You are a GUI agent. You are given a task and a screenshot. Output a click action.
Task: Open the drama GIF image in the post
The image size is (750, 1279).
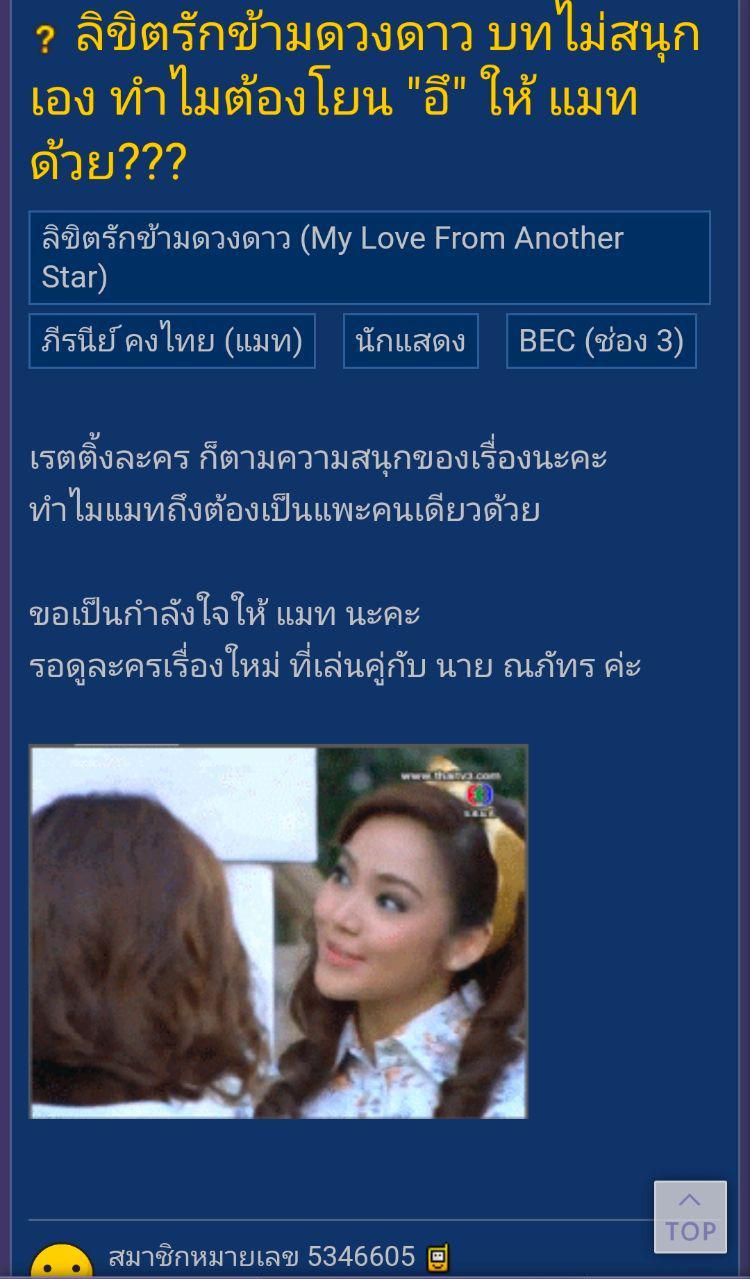tap(278, 931)
